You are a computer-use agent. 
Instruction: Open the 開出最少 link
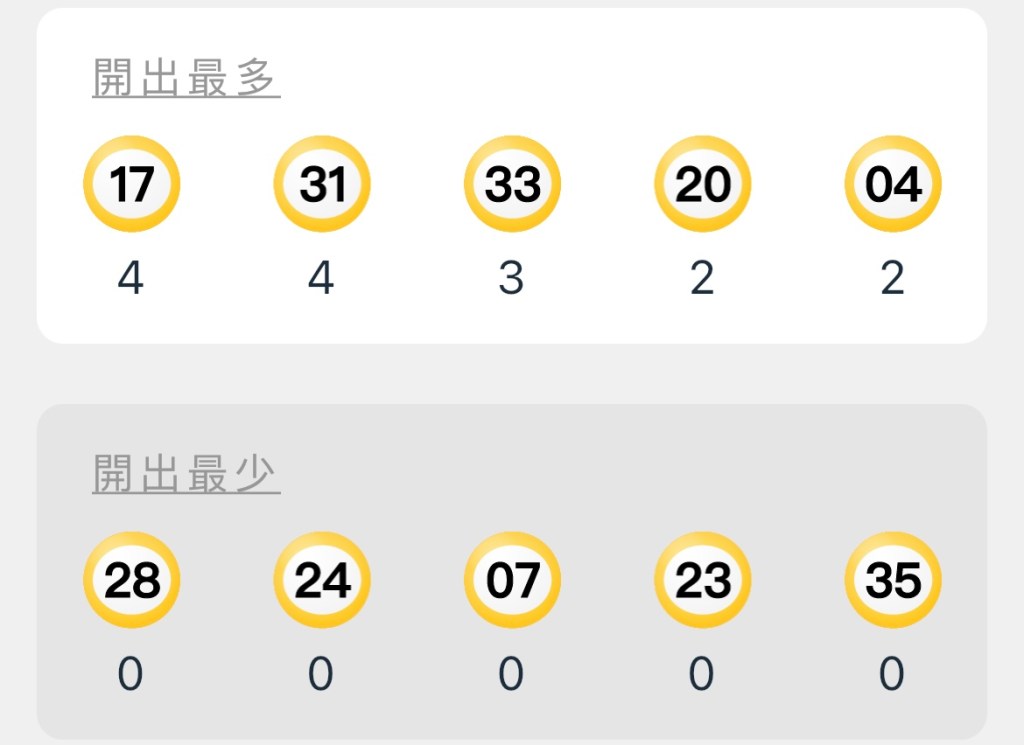tap(186, 473)
